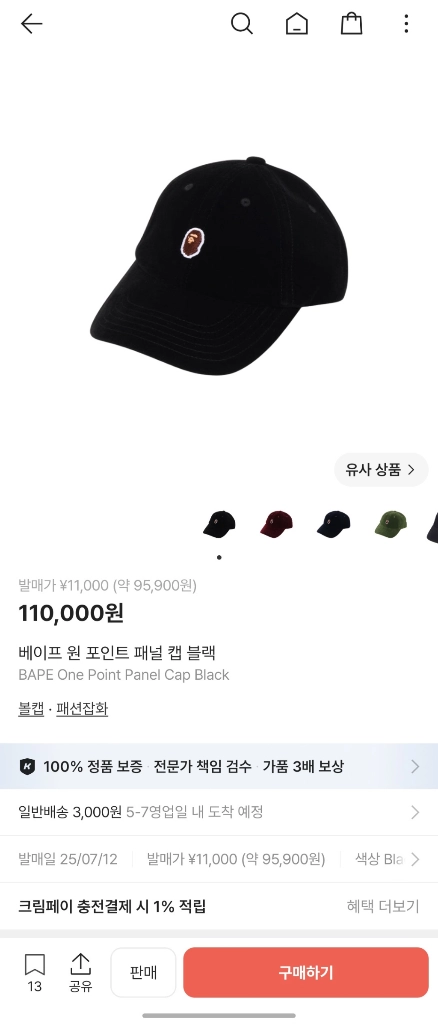
Task: Open the shopping bag icon
Action: (x=351, y=24)
